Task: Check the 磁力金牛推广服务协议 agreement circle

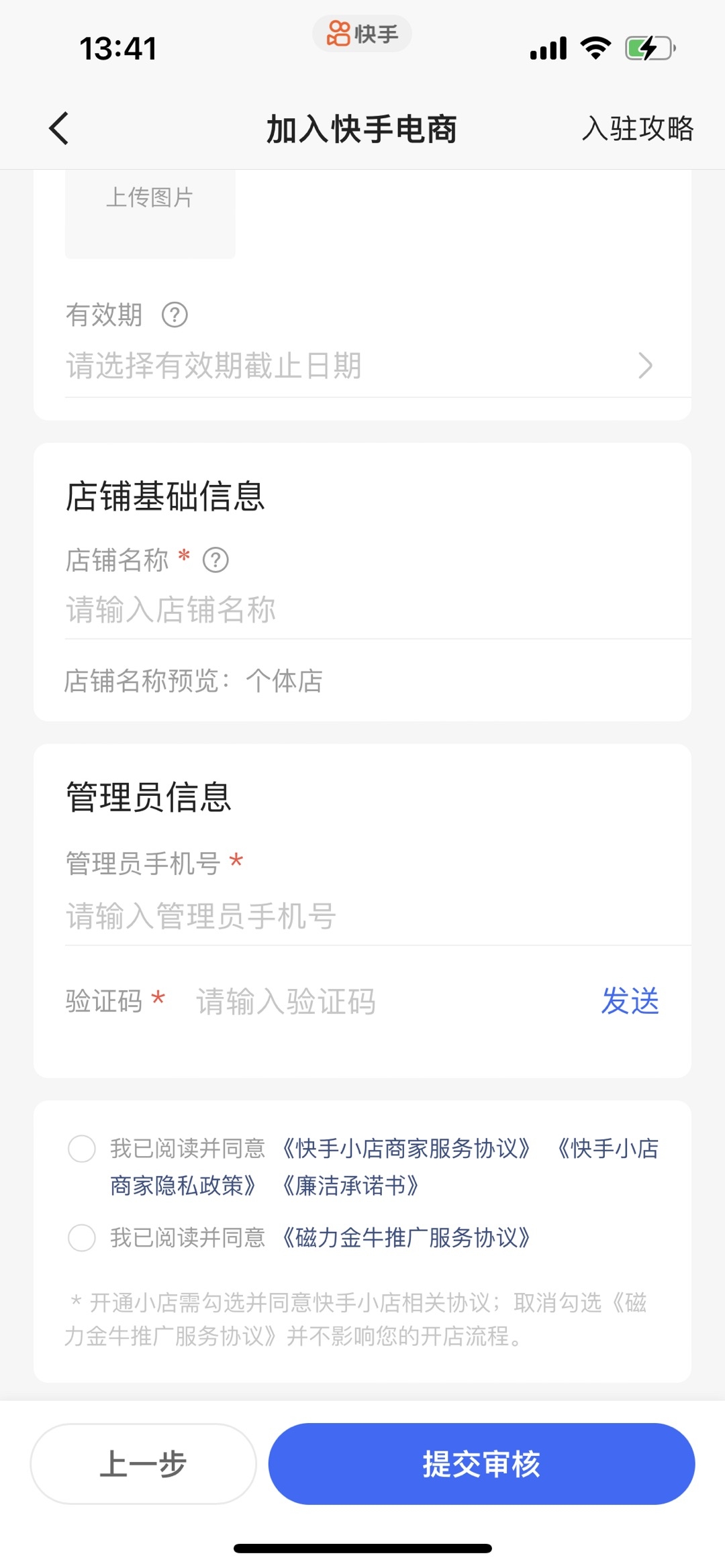Action: [x=82, y=1237]
